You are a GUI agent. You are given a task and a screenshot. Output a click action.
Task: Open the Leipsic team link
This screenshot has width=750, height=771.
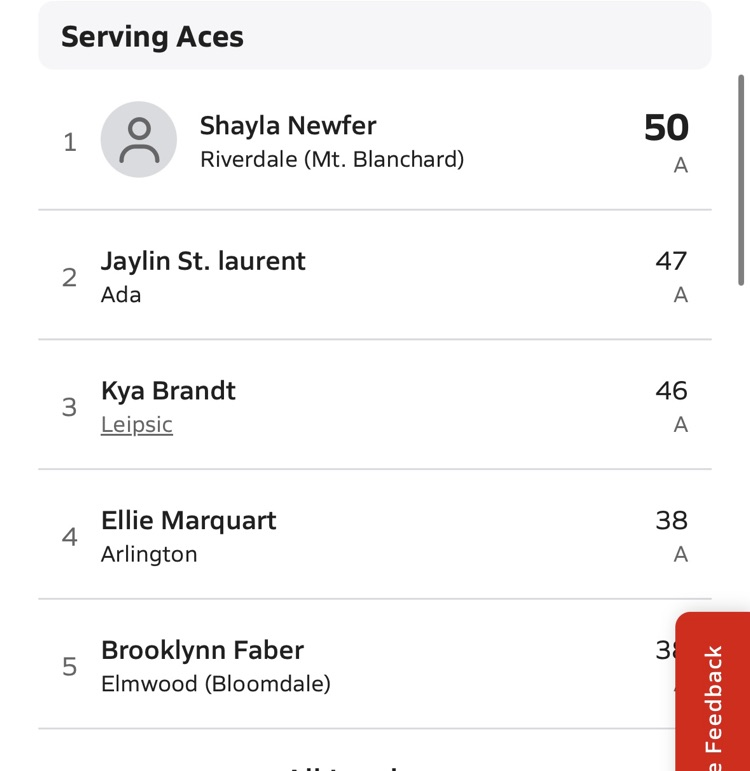[x=137, y=425]
